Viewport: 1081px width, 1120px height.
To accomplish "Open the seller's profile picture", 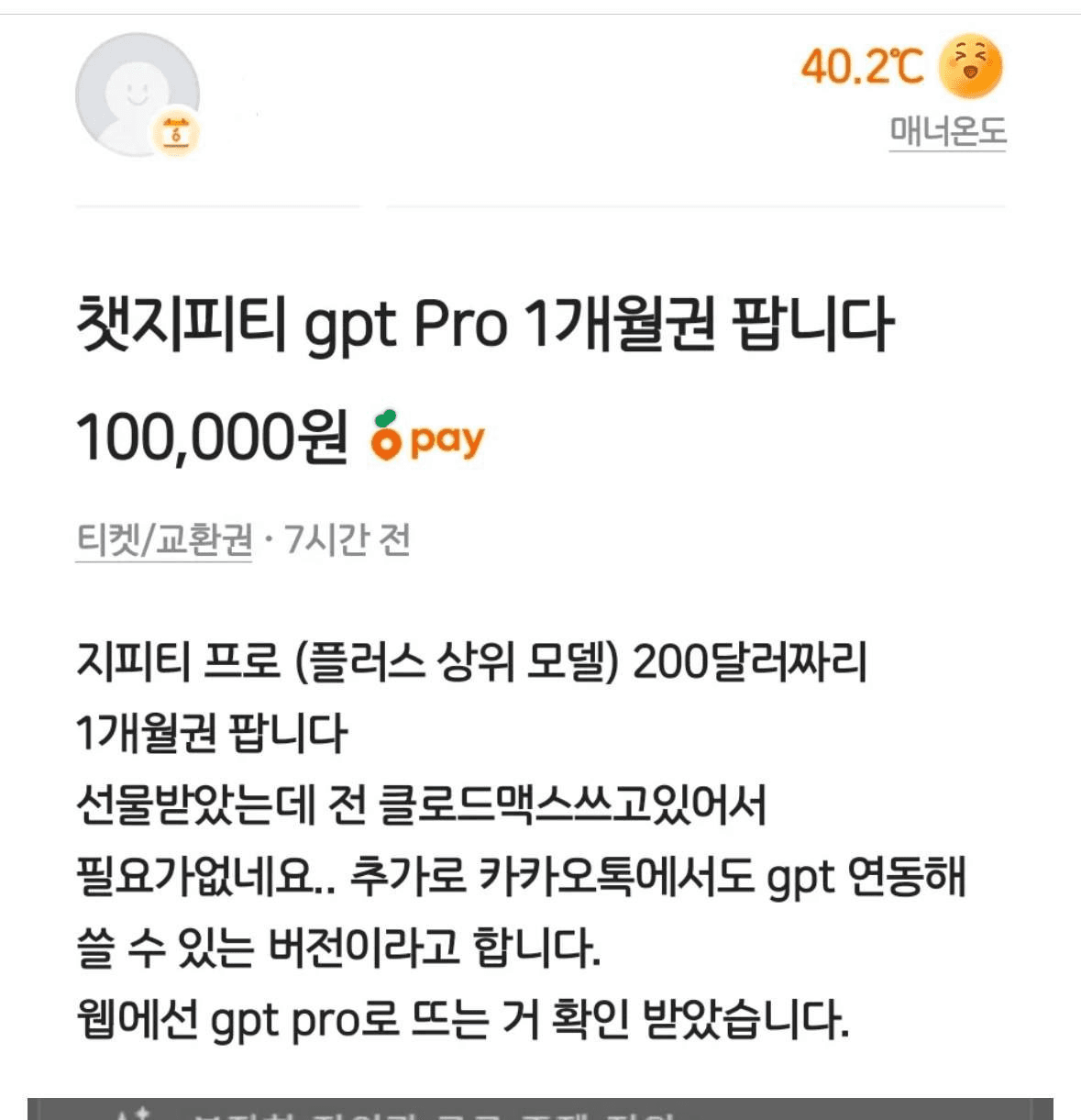I will [137, 95].
